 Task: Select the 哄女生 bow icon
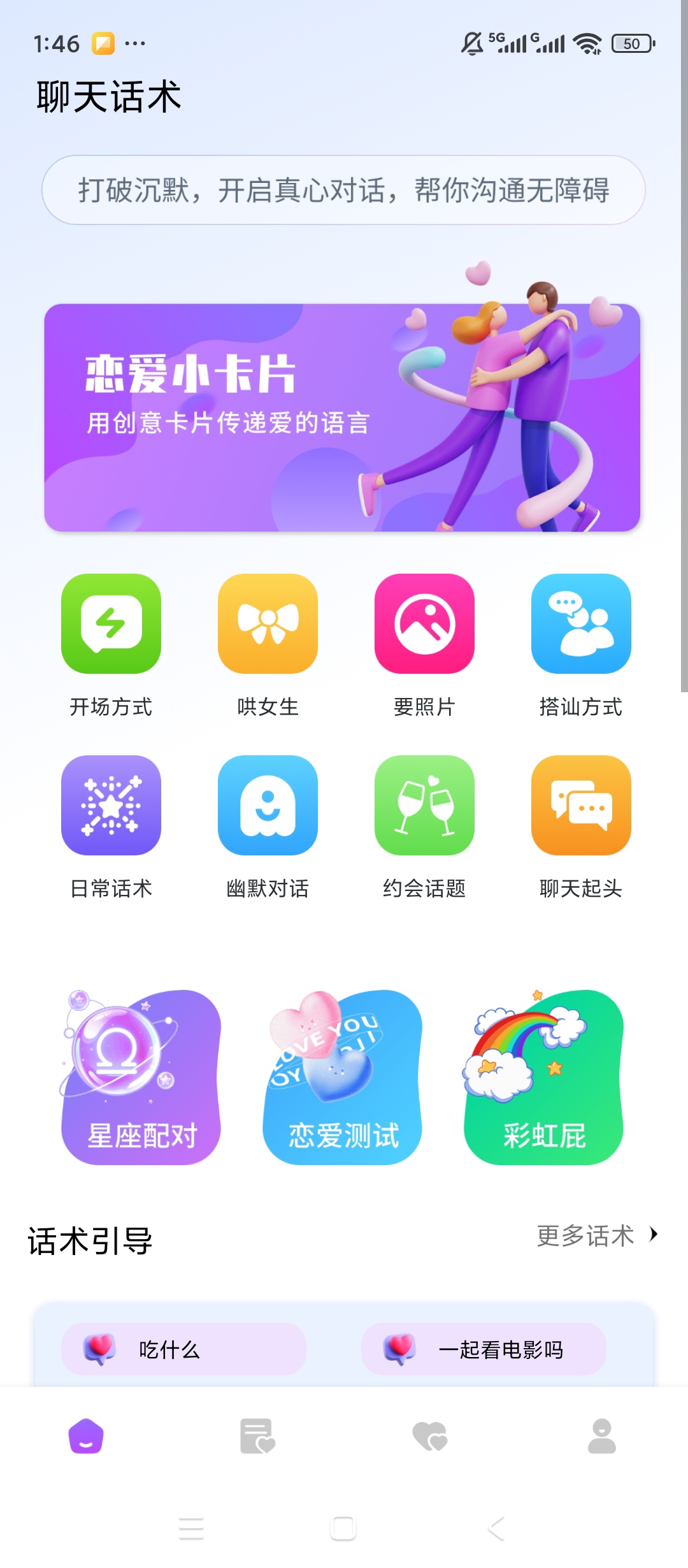[268, 625]
